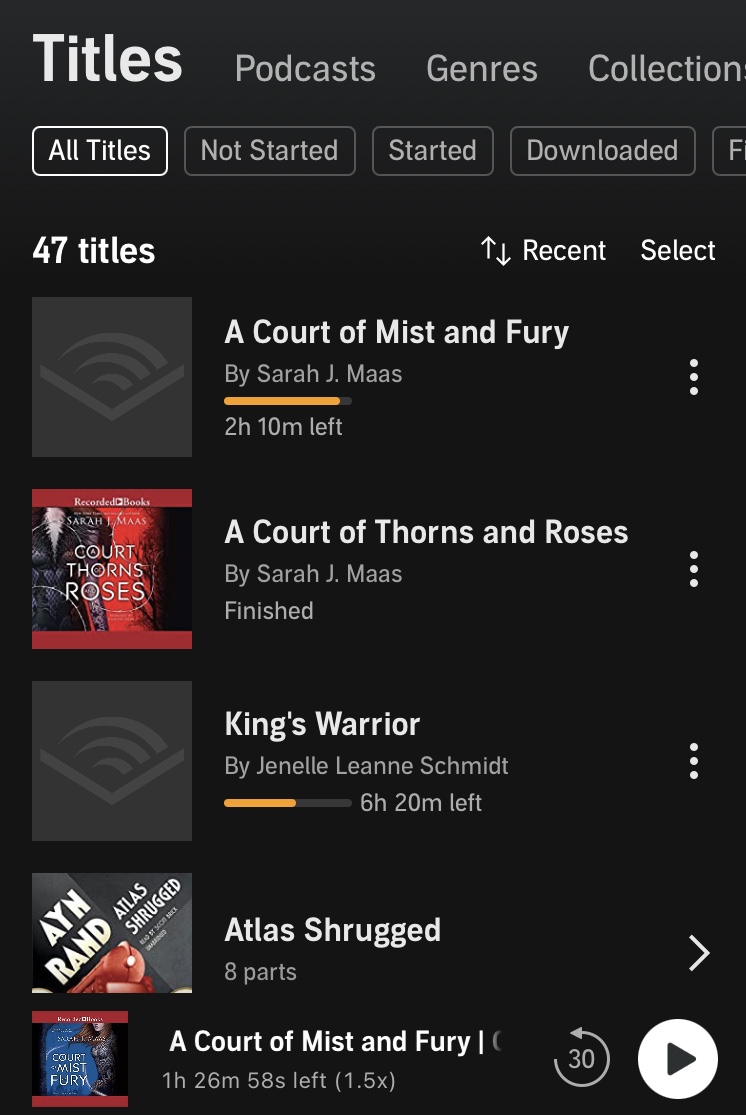Enable the Downloaded filter

tap(602, 151)
